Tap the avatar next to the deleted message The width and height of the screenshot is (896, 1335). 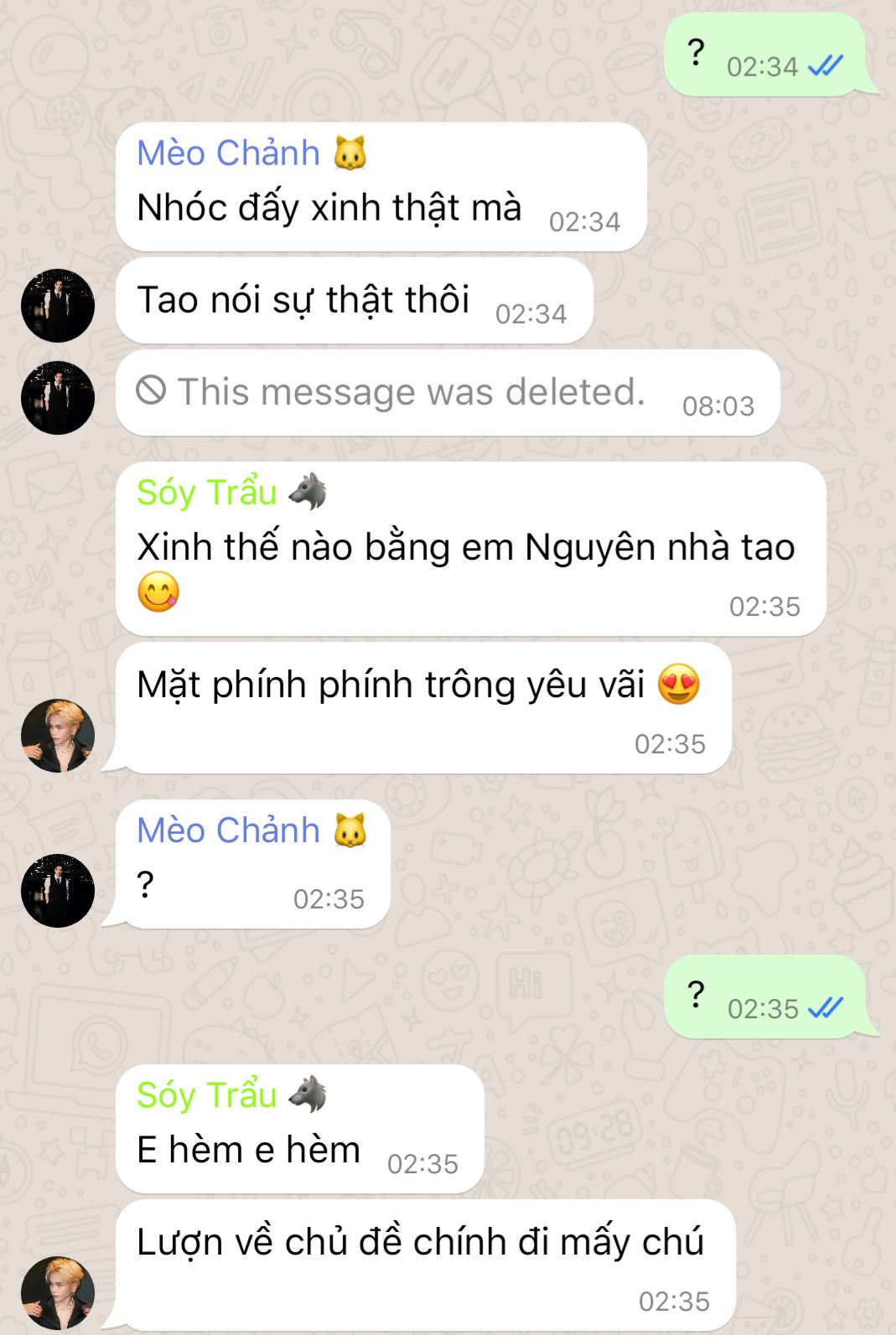(58, 397)
